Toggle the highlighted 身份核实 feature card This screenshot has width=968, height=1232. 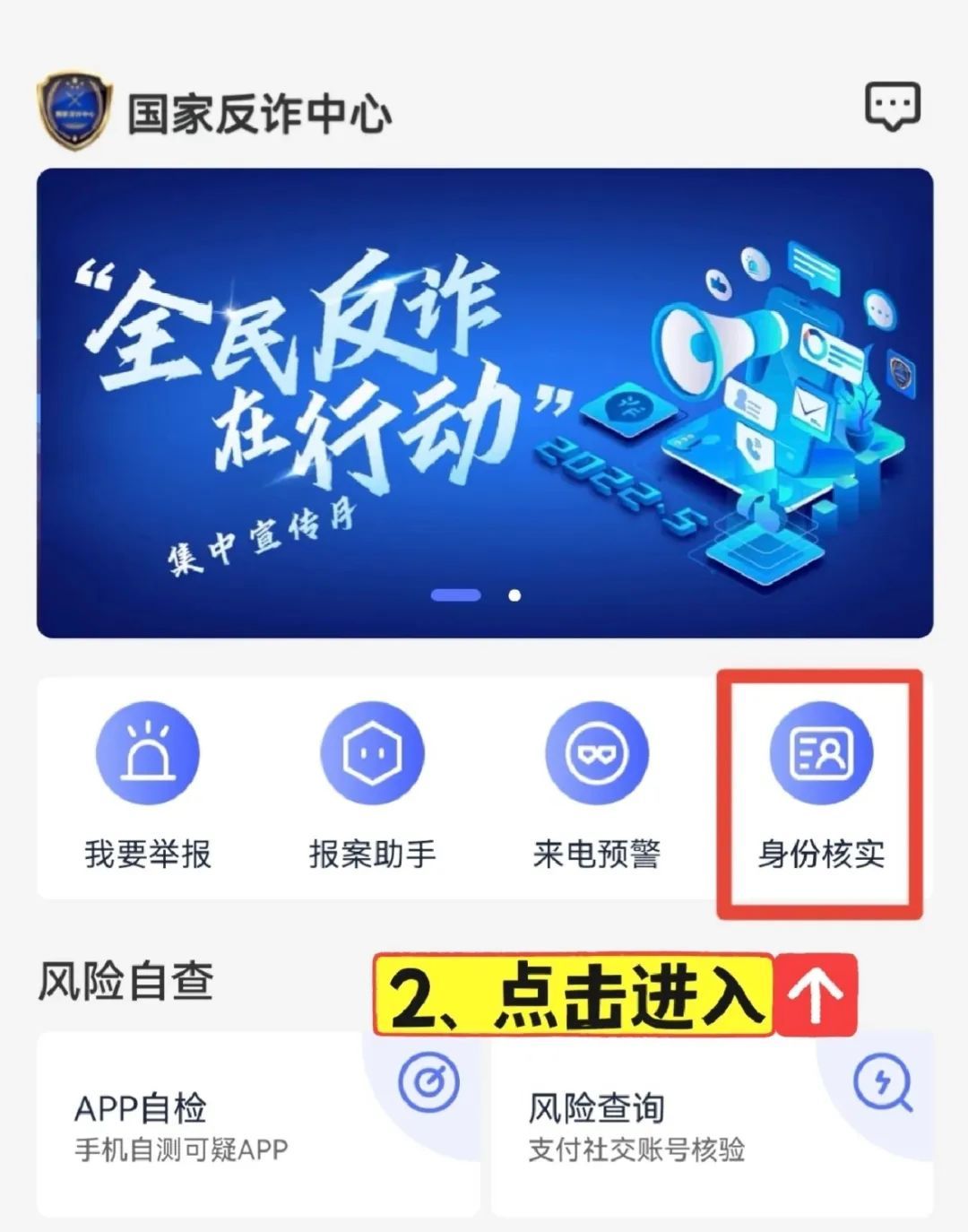click(x=820, y=794)
